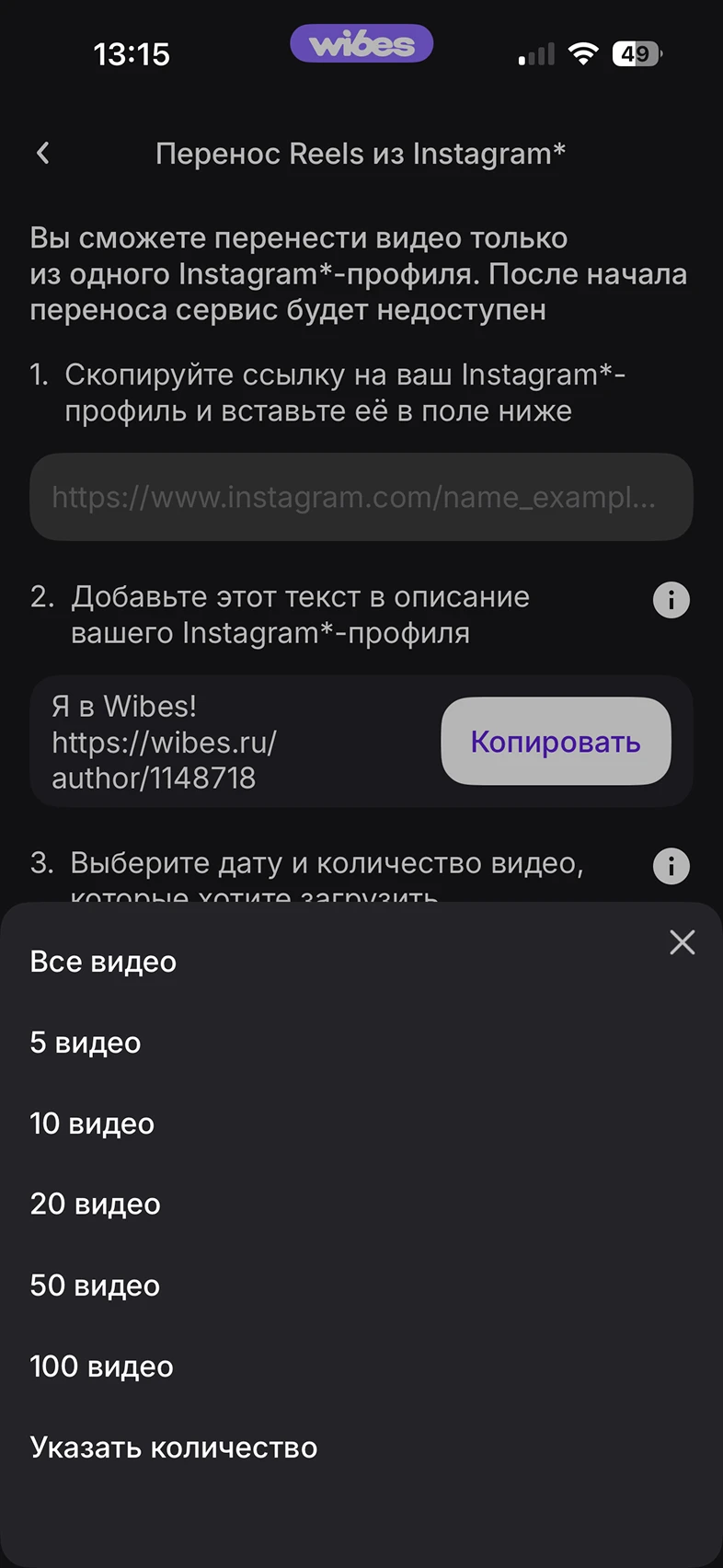The height and width of the screenshot is (1568, 723).
Task: Select "Все видео" option
Action: [361, 962]
